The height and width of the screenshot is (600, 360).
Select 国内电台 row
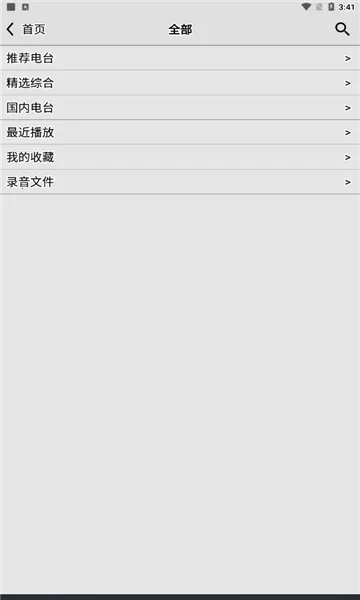click(x=180, y=108)
